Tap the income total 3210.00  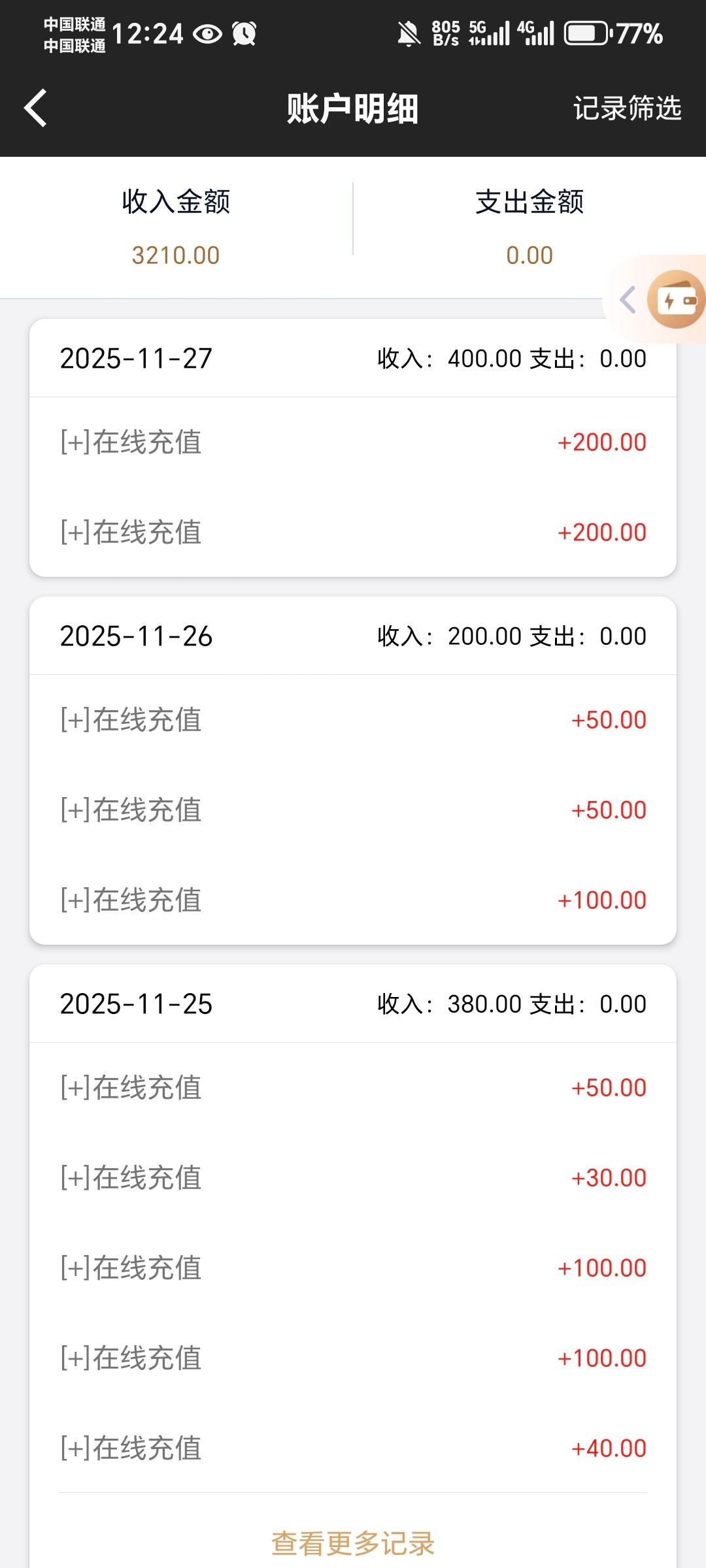coord(175,253)
